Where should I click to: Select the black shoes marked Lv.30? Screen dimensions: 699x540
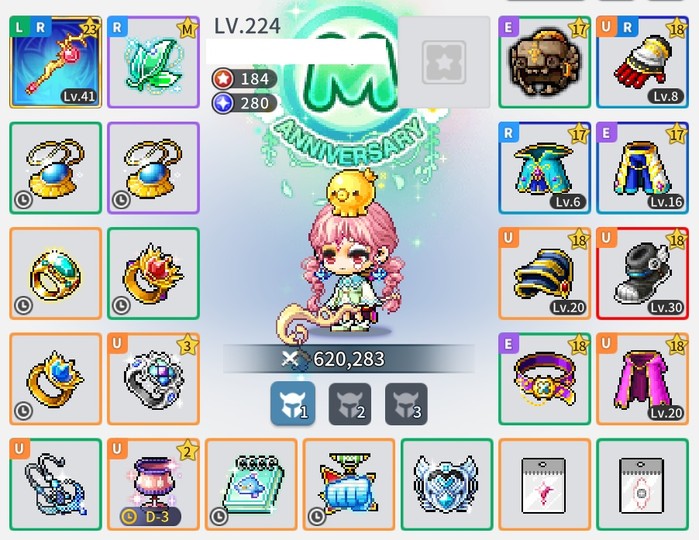[x=642, y=273]
